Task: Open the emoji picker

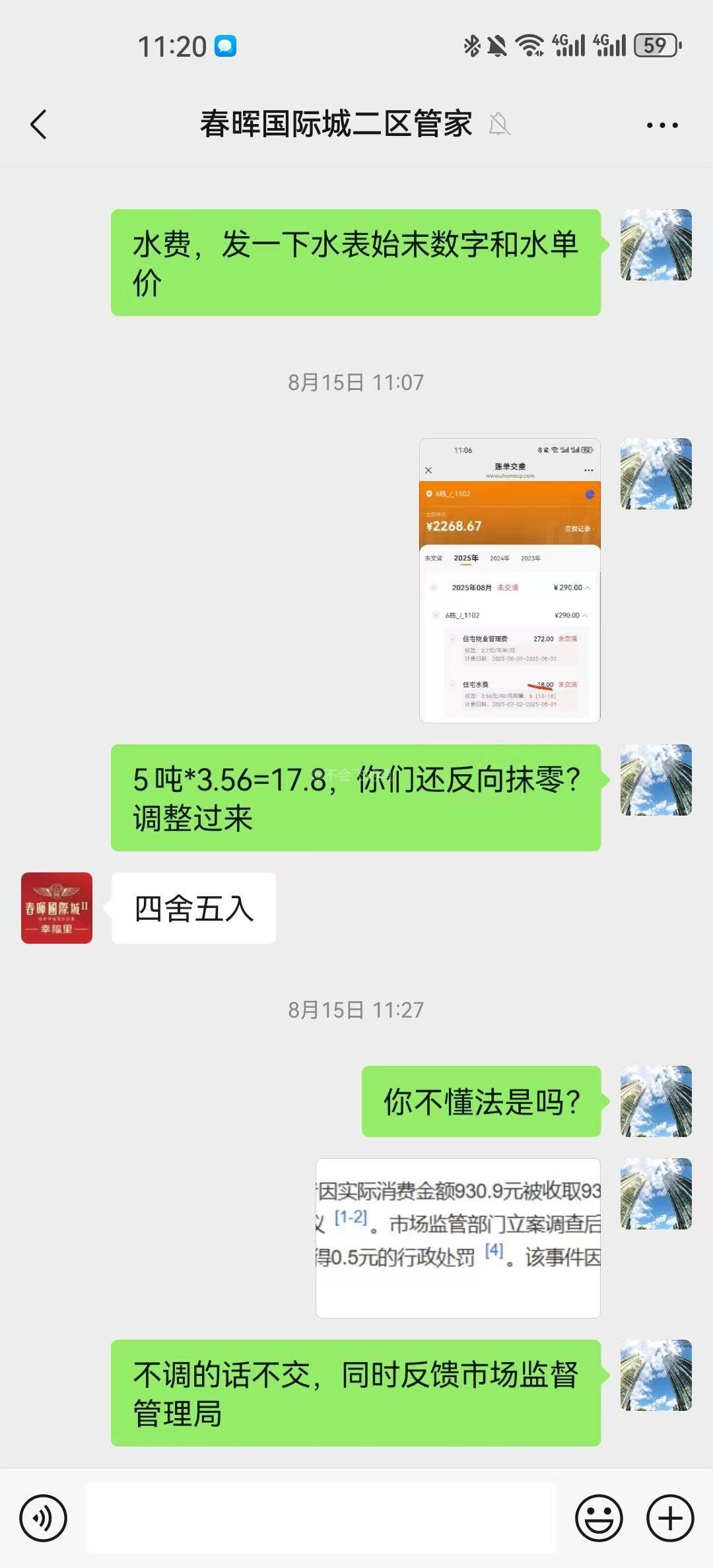Action: 599,1518
